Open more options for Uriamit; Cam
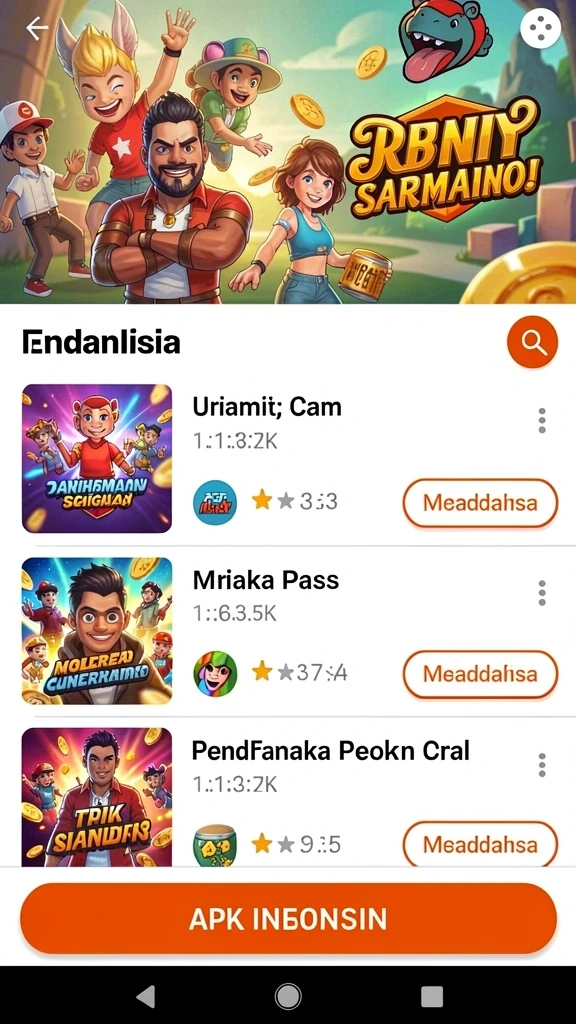 (542, 421)
